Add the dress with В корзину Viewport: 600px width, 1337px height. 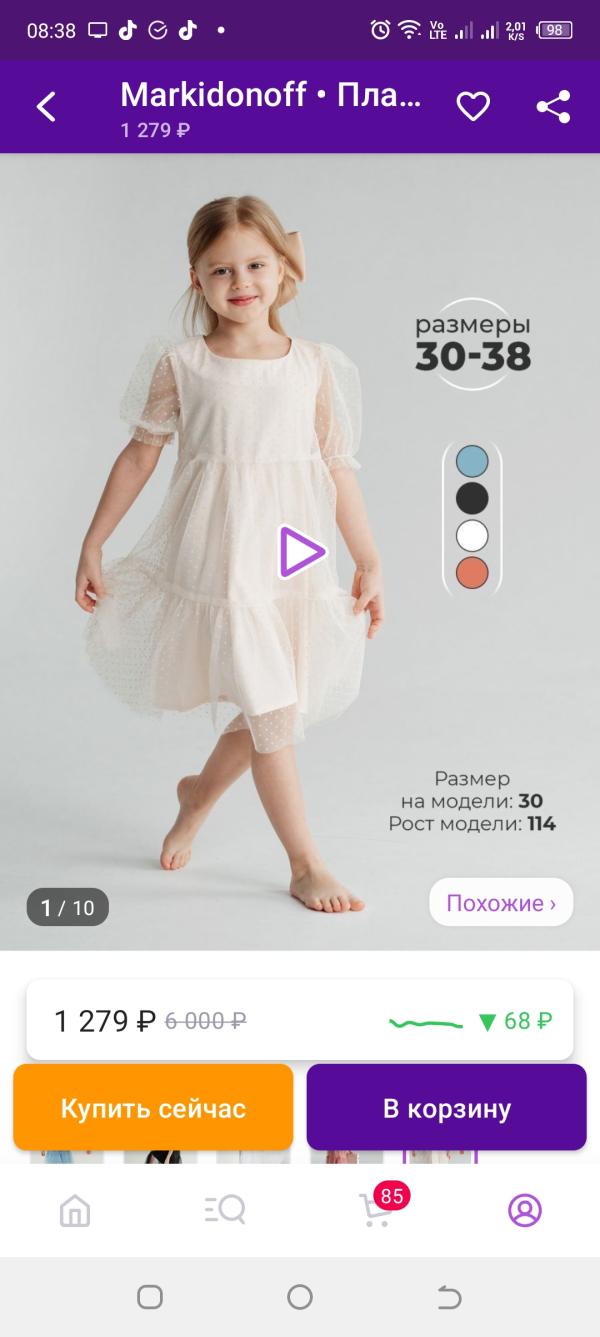[x=446, y=1108]
